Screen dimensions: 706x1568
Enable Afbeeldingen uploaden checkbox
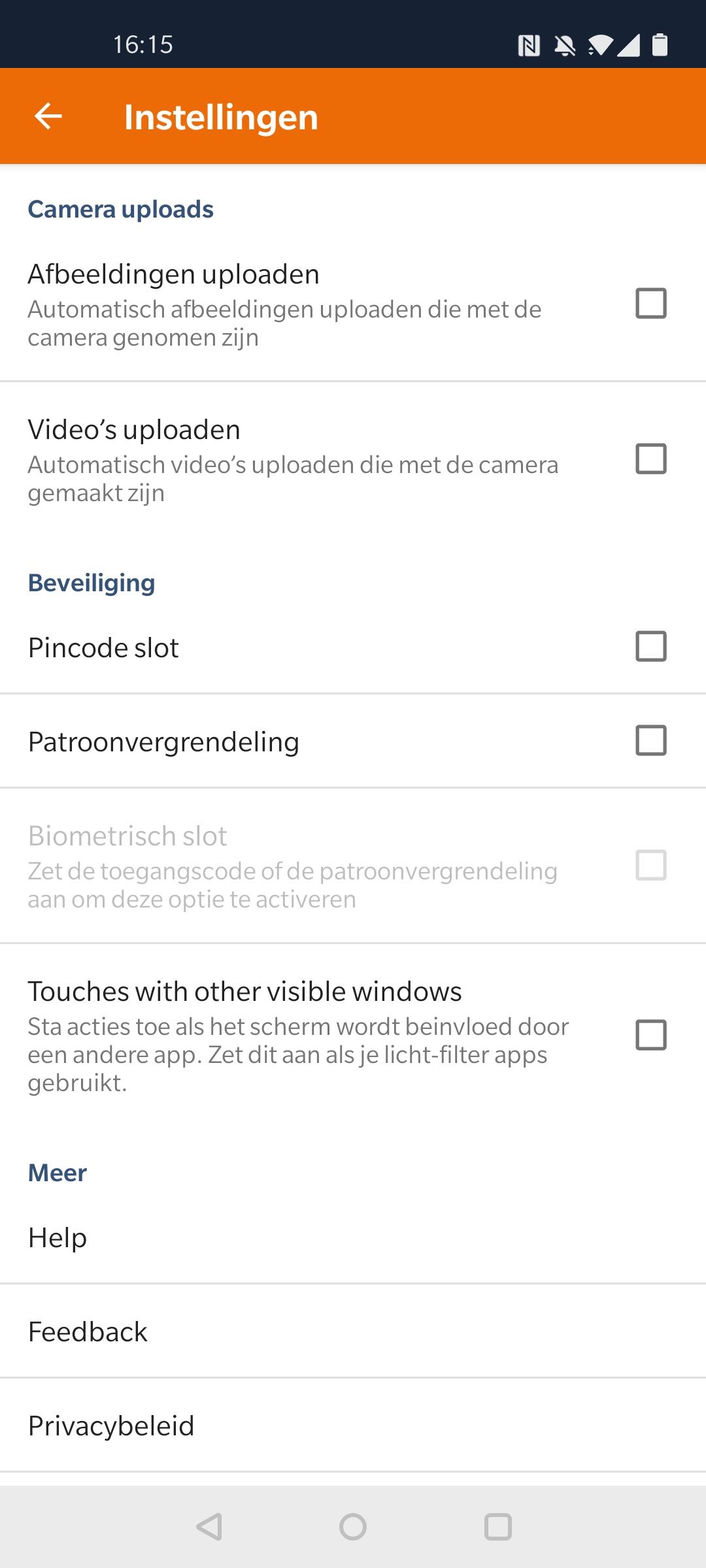(650, 303)
